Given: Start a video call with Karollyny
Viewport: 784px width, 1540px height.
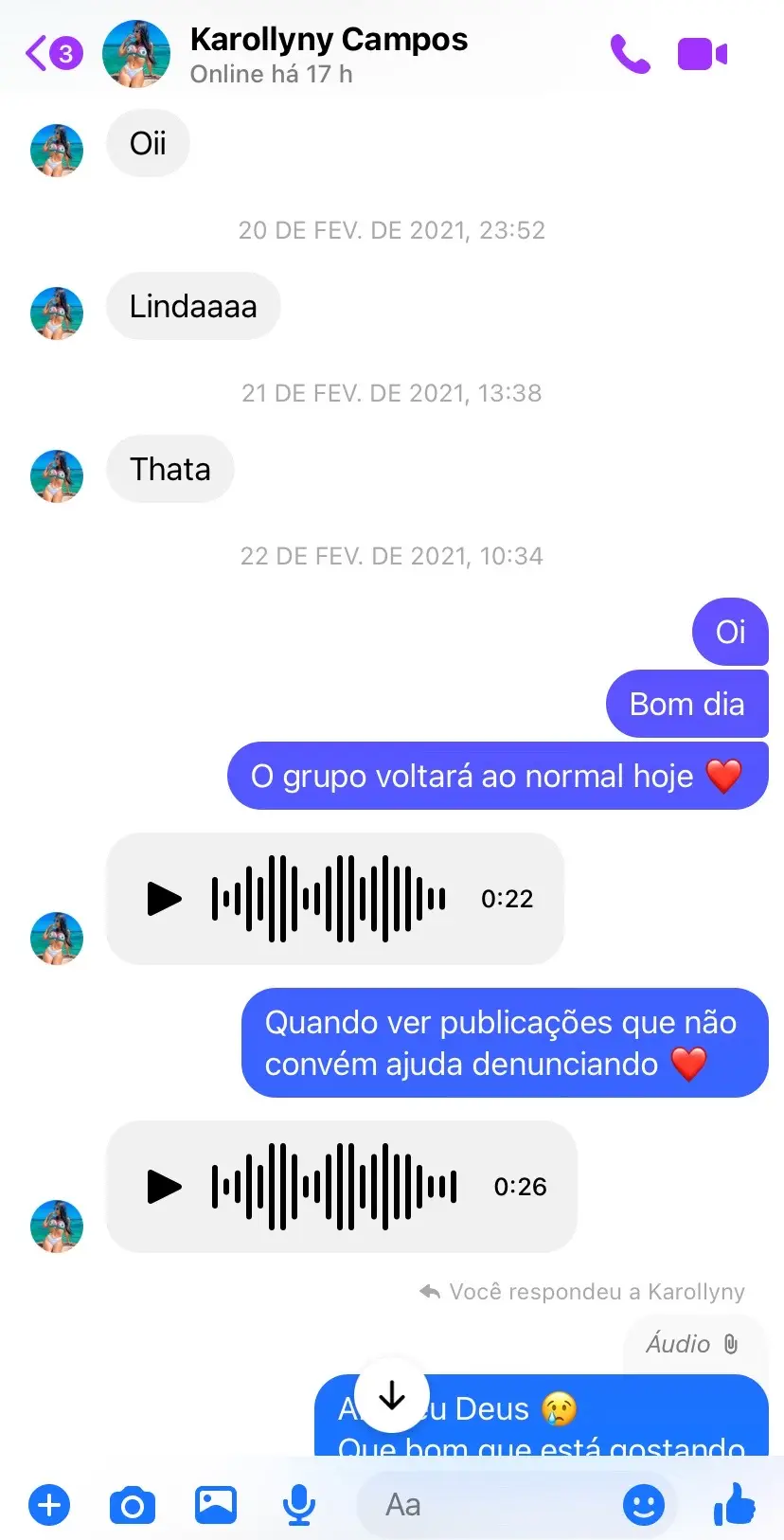Looking at the screenshot, I should tap(703, 54).
